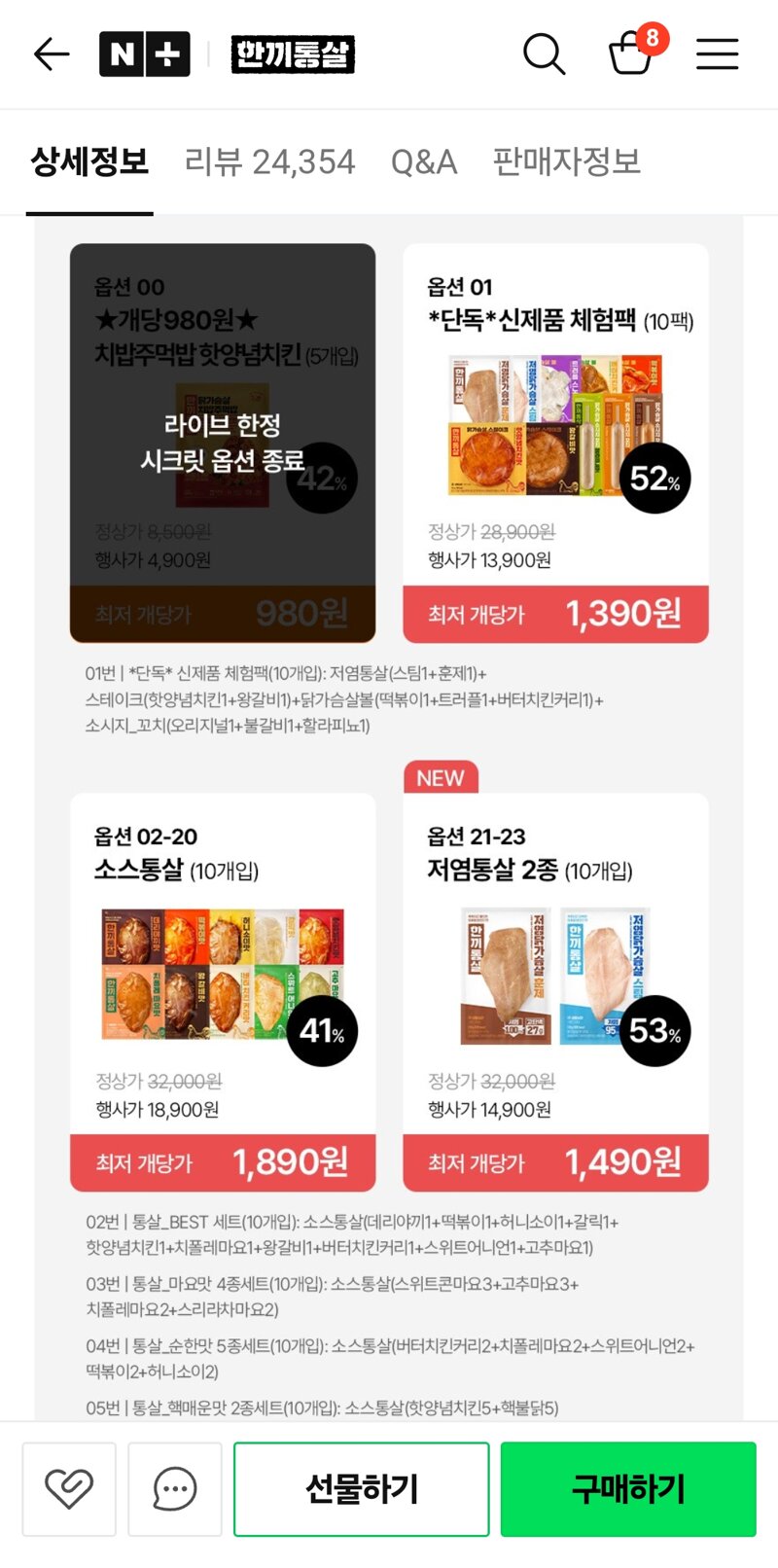Switch to the 리뷰 24,354 tab
The width and height of the screenshot is (778, 1568).
(270, 161)
